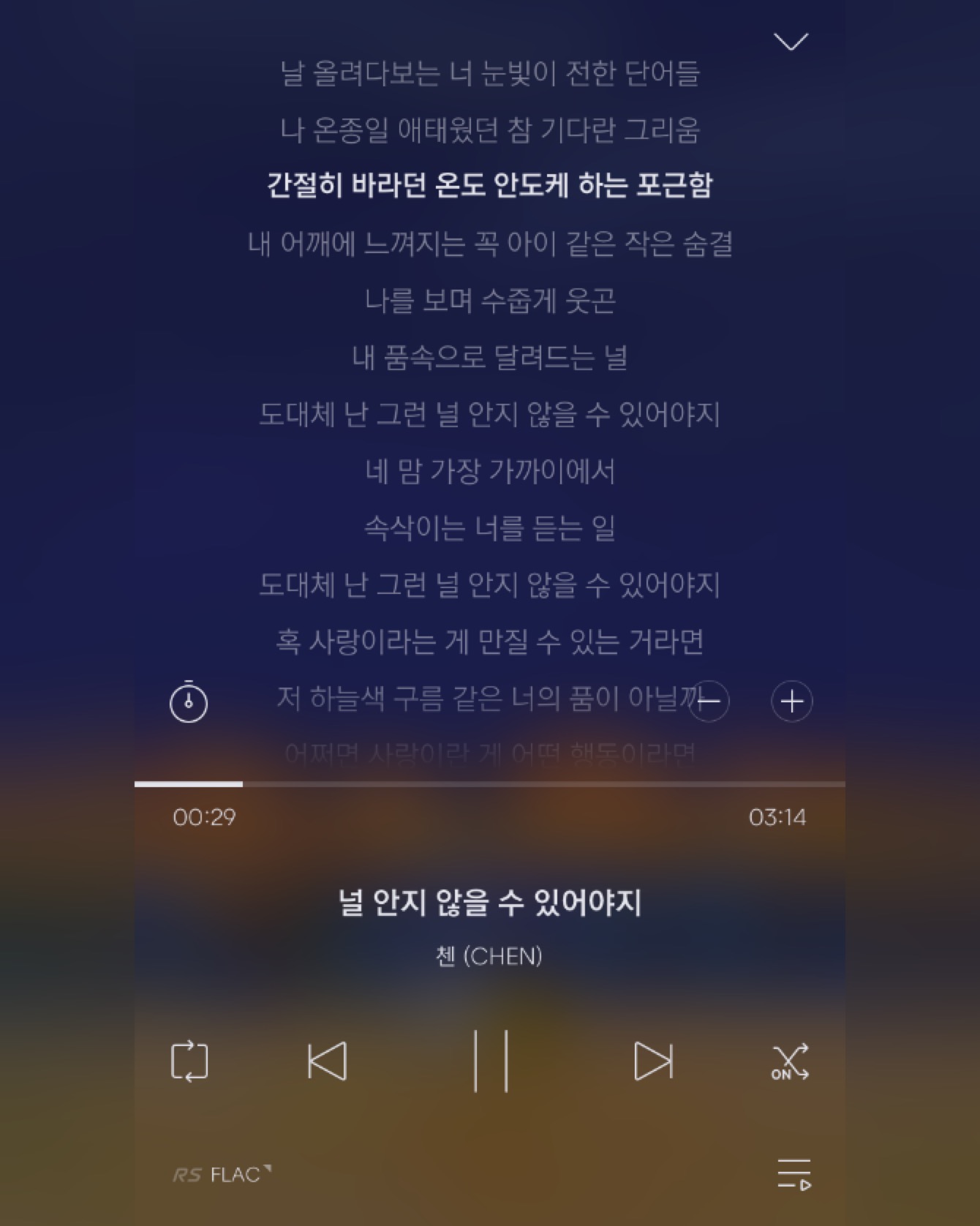Collapse the full-screen player with down chevron
Screen dimensions: 980x1226
coord(792,40)
